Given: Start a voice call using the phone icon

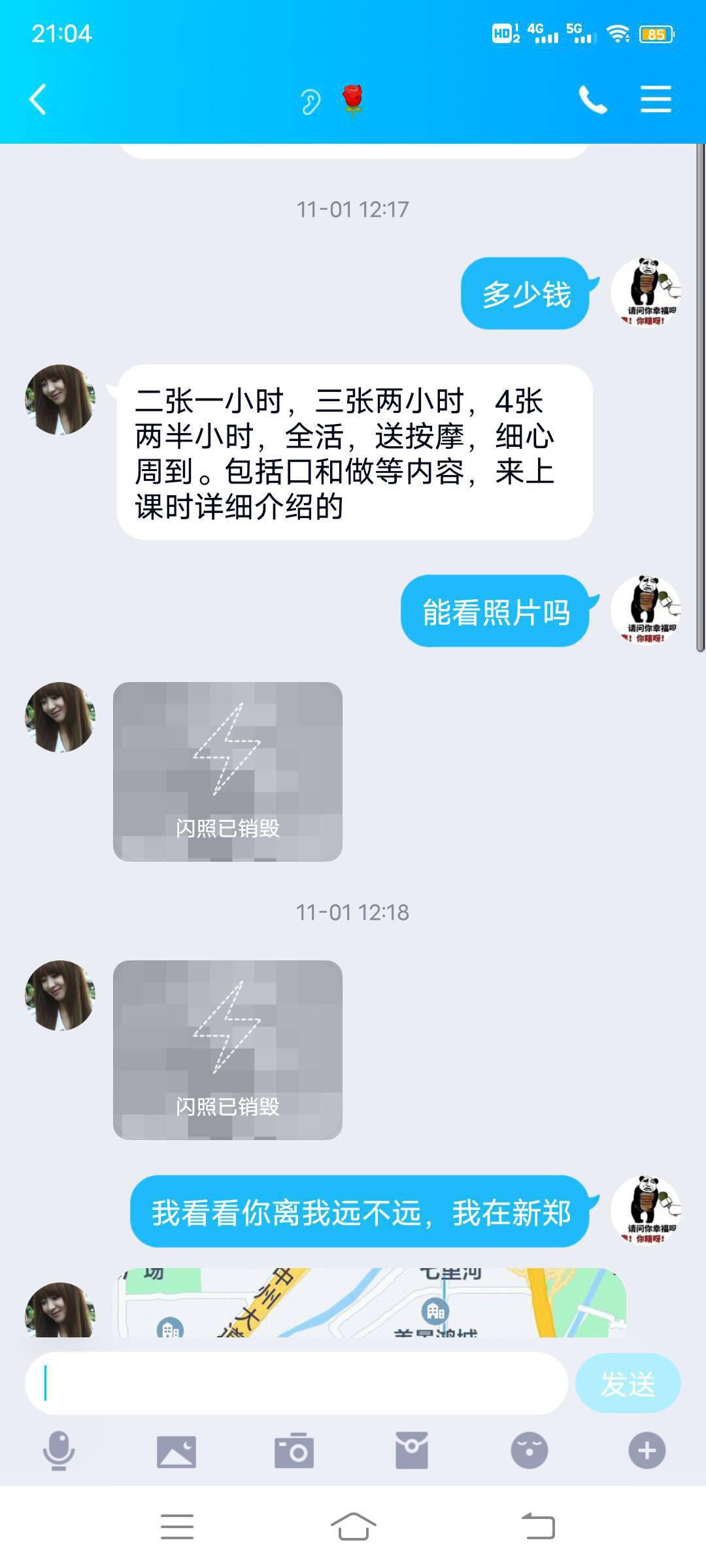Looking at the screenshot, I should (x=592, y=99).
